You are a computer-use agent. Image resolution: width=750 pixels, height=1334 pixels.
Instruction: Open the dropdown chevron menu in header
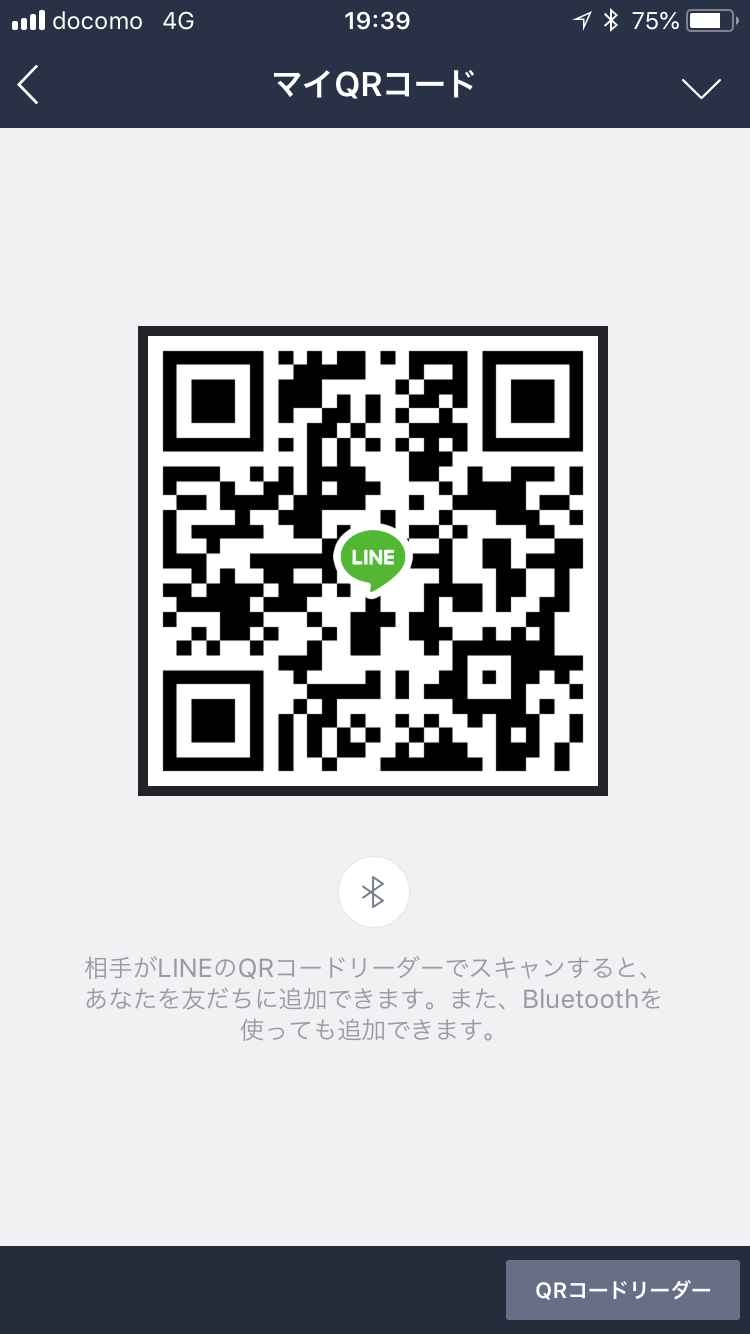[701, 88]
